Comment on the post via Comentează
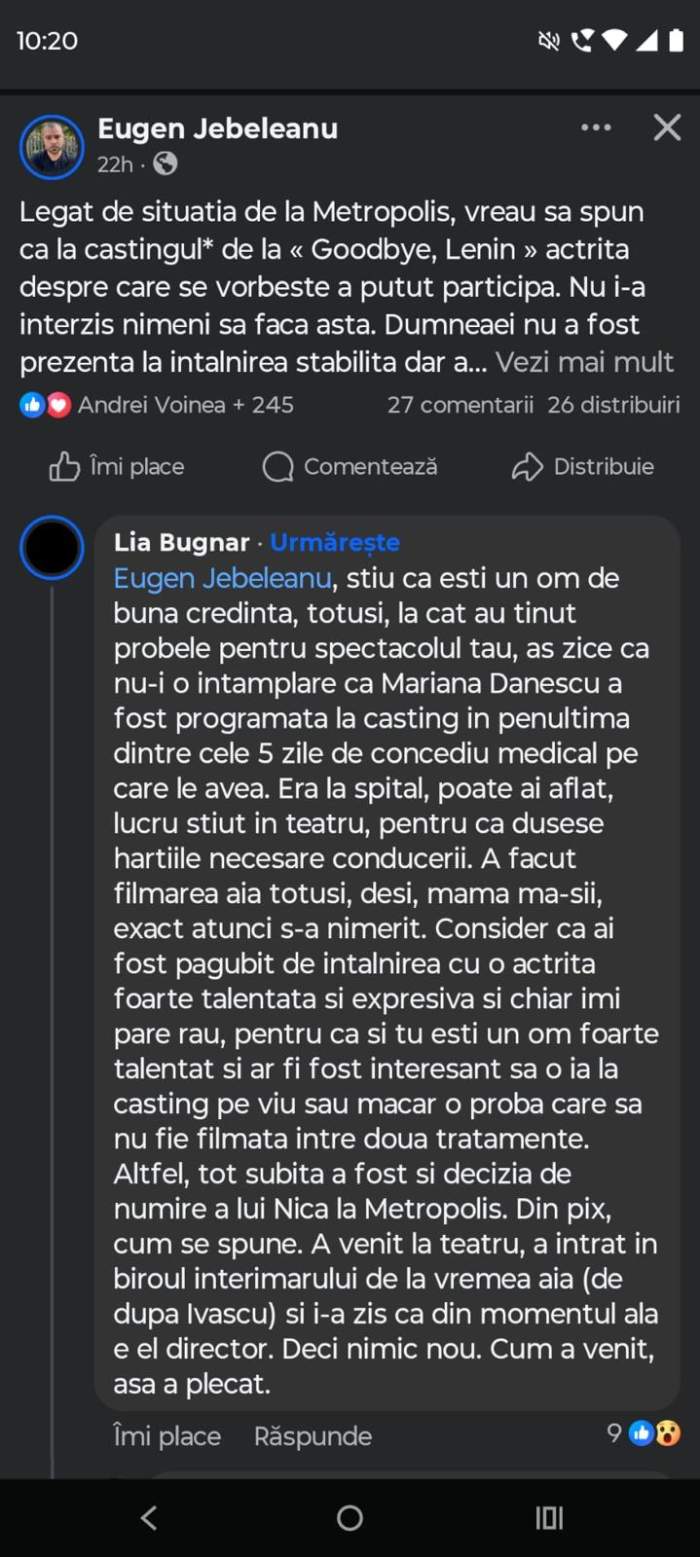This screenshot has width=700, height=1557. tap(350, 466)
